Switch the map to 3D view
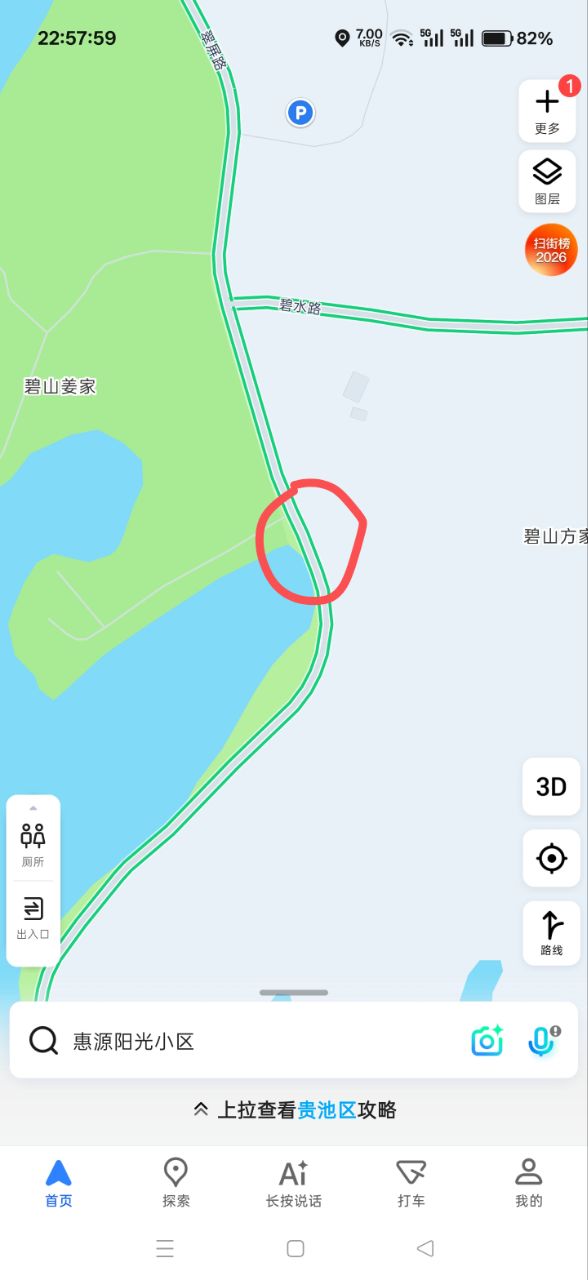Image resolution: width=588 pixels, height=1280 pixels. [x=551, y=787]
